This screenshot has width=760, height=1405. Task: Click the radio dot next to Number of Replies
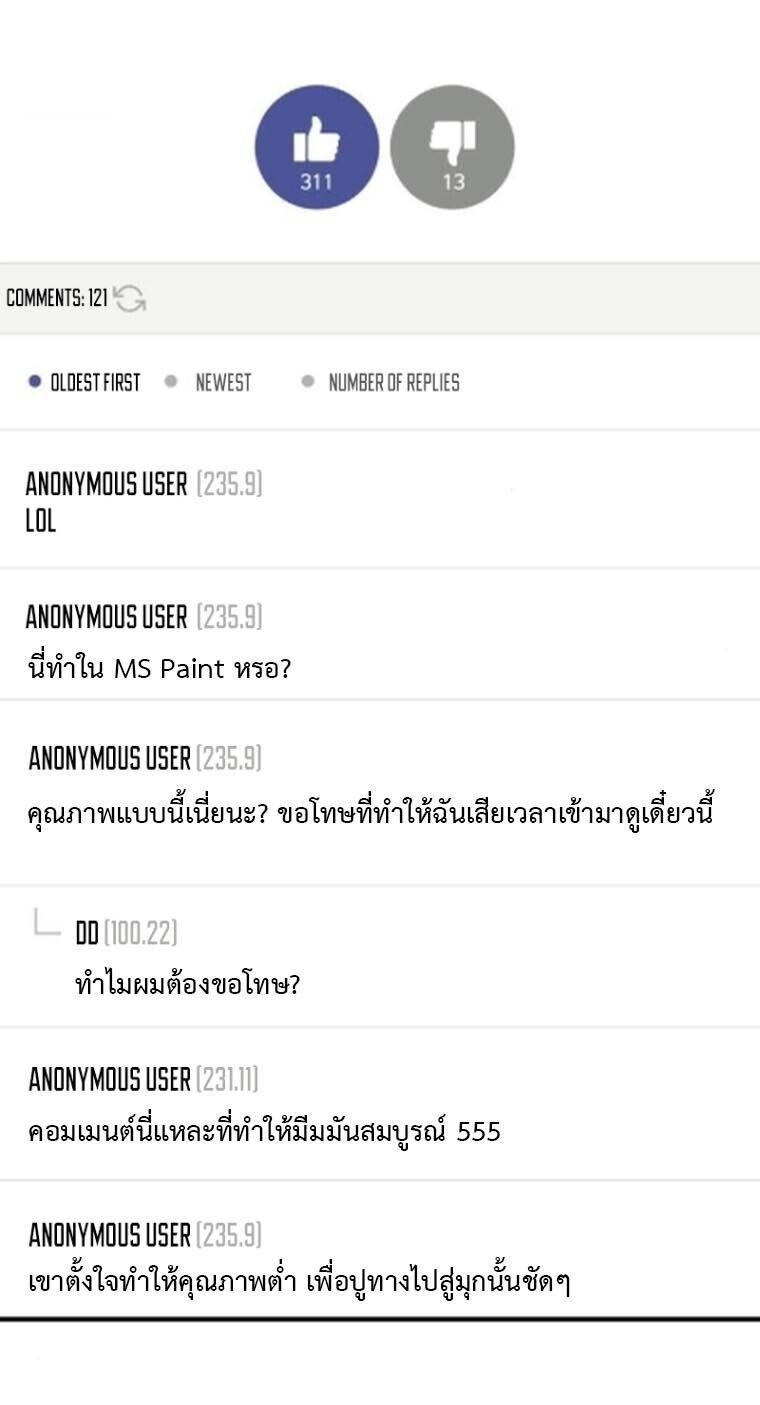(x=305, y=381)
